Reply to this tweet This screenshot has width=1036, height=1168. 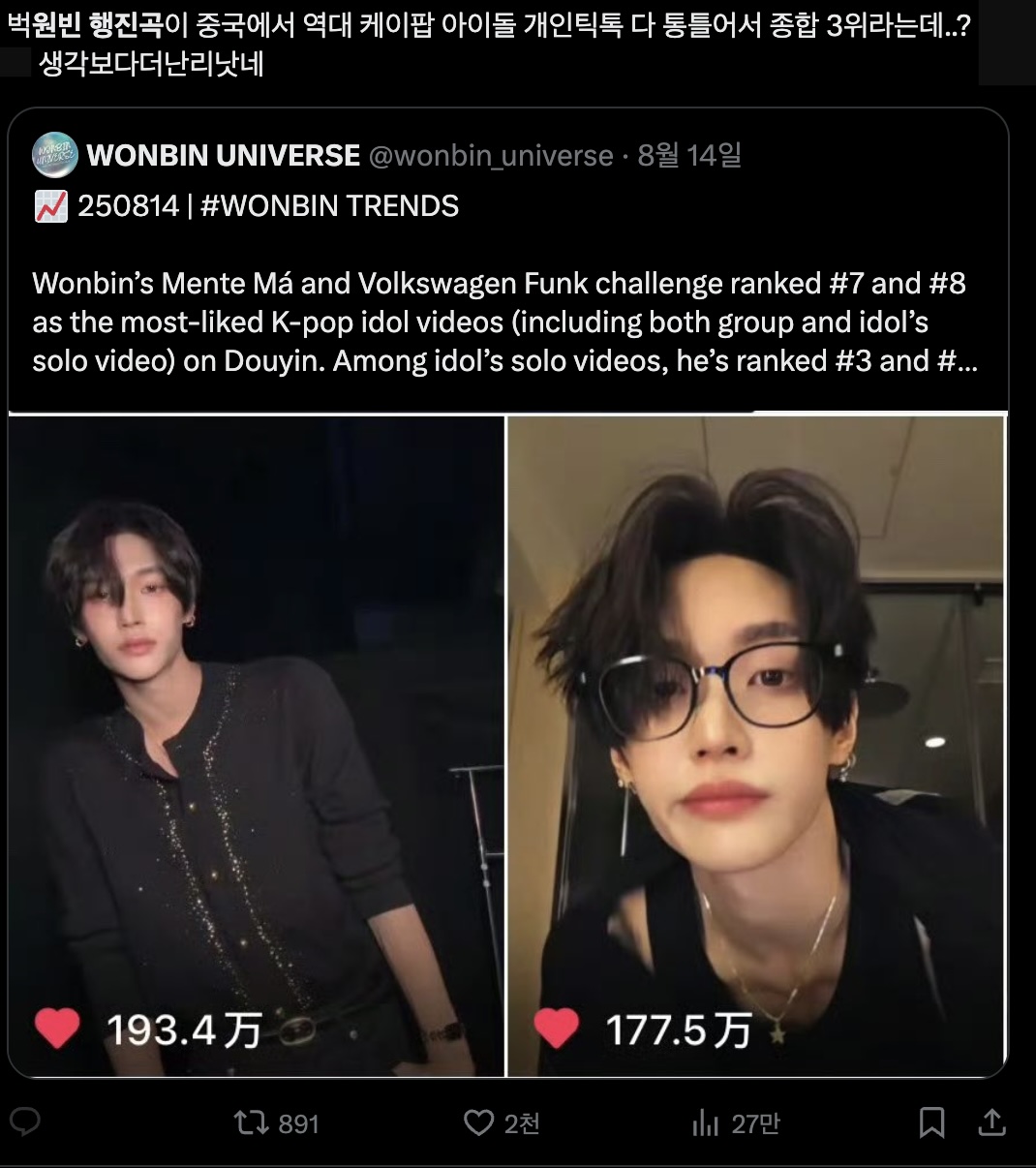point(24,1122)
